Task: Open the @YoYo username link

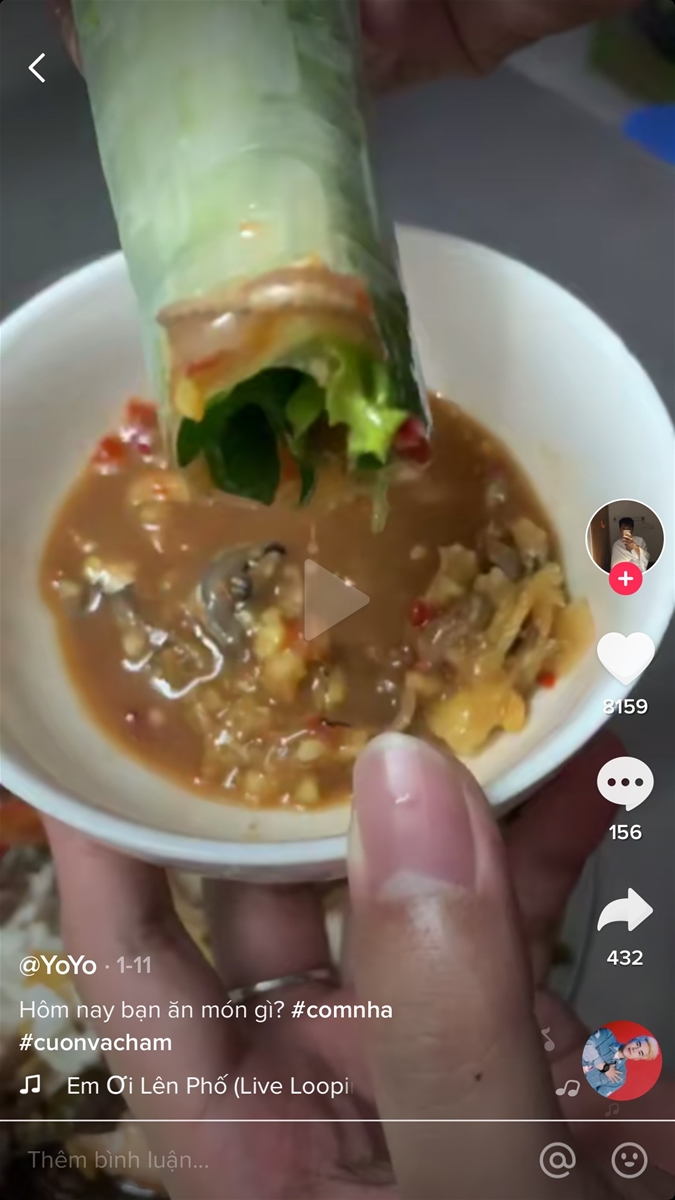Action: 58,965
